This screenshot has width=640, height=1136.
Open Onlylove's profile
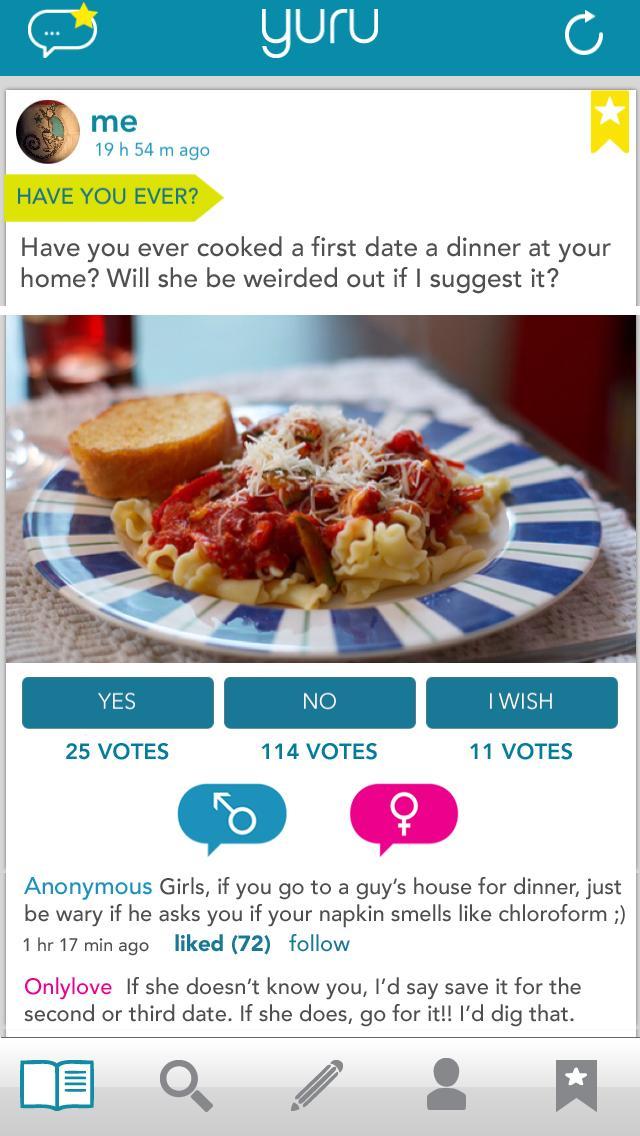click(x=68, y=987)
